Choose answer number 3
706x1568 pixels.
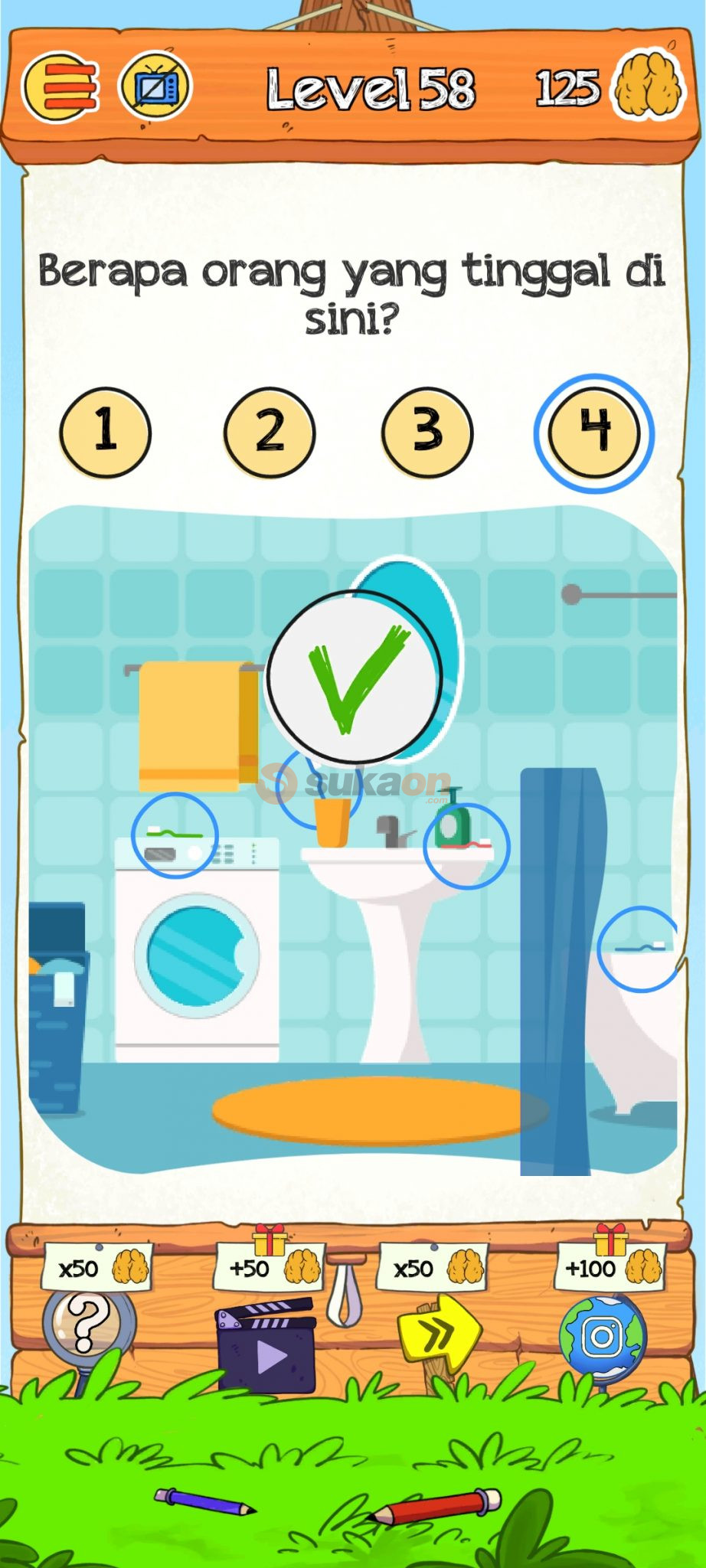(427, 433)
